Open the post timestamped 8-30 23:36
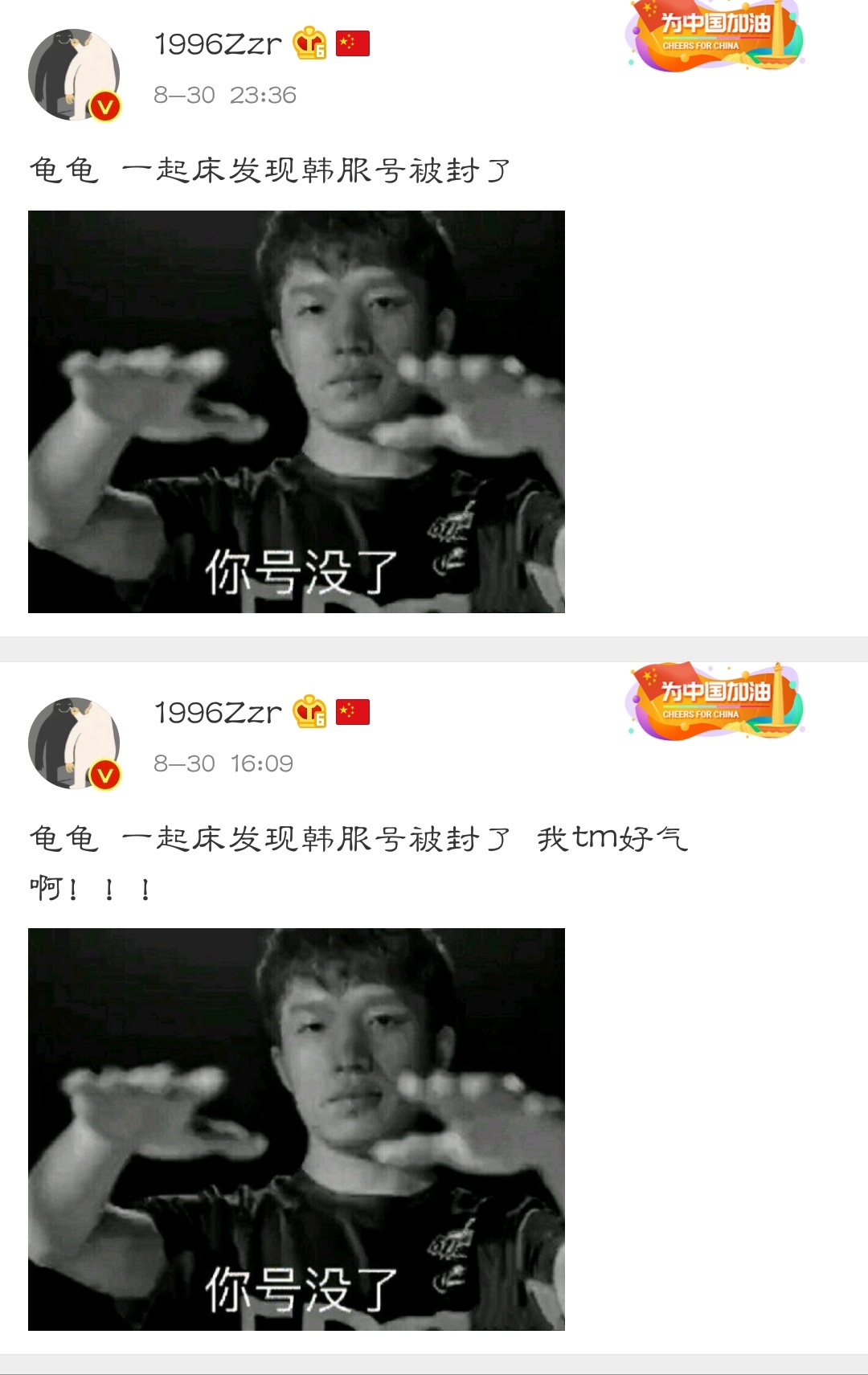Image resolution: width=868 pixels, height=1375 pixels. tap(225, 96)
